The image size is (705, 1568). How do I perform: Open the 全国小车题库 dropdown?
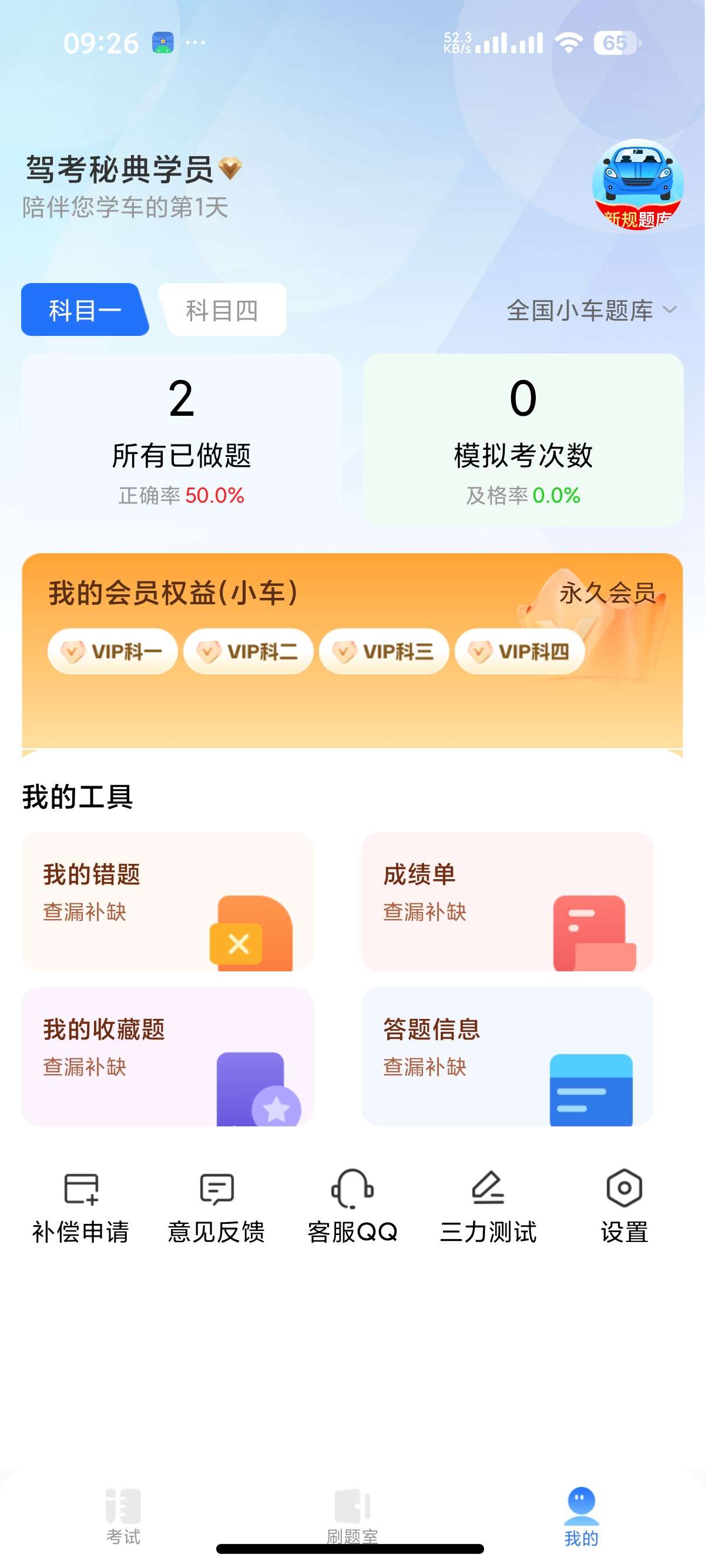589,311
